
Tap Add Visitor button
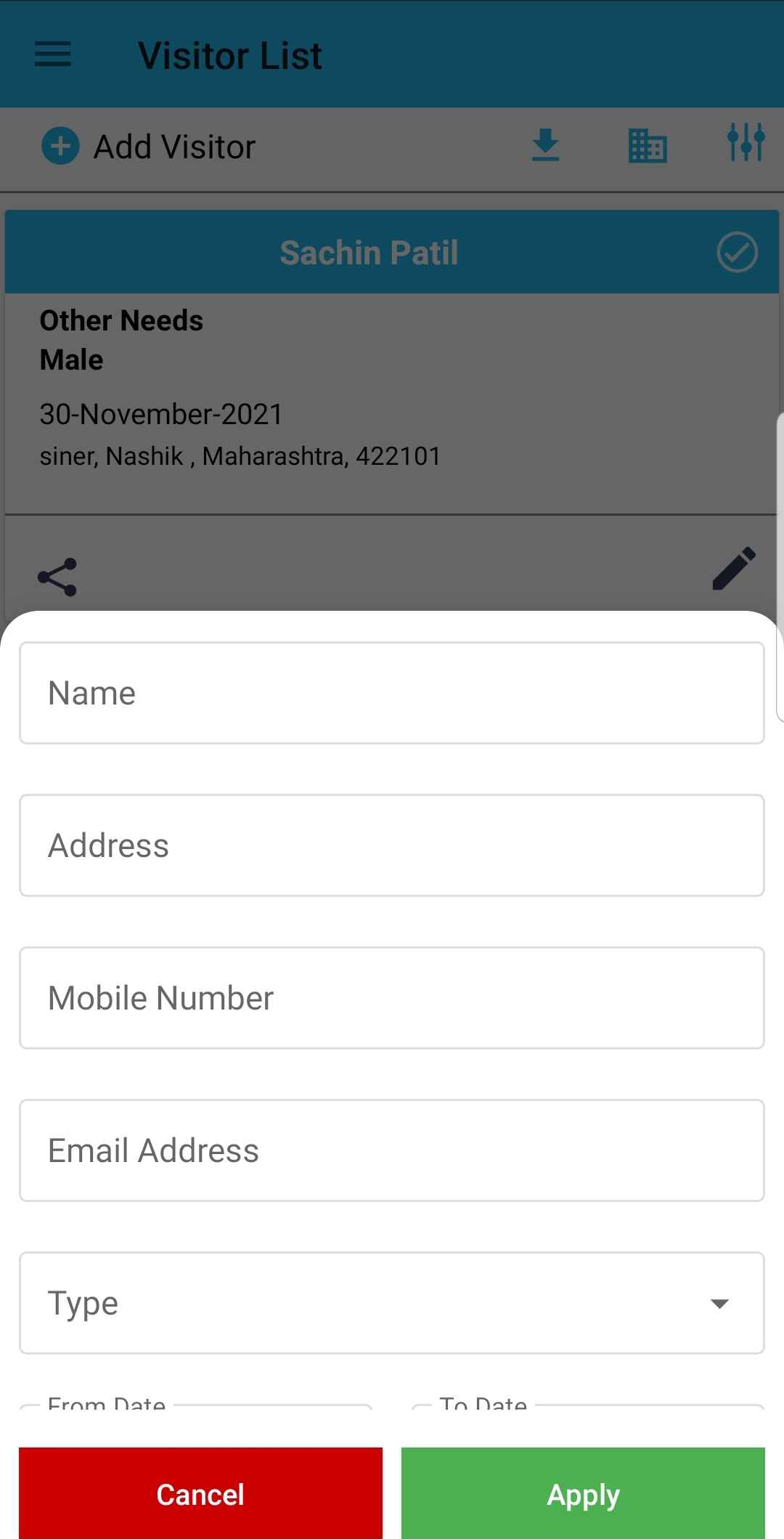(x=150, y=147)
